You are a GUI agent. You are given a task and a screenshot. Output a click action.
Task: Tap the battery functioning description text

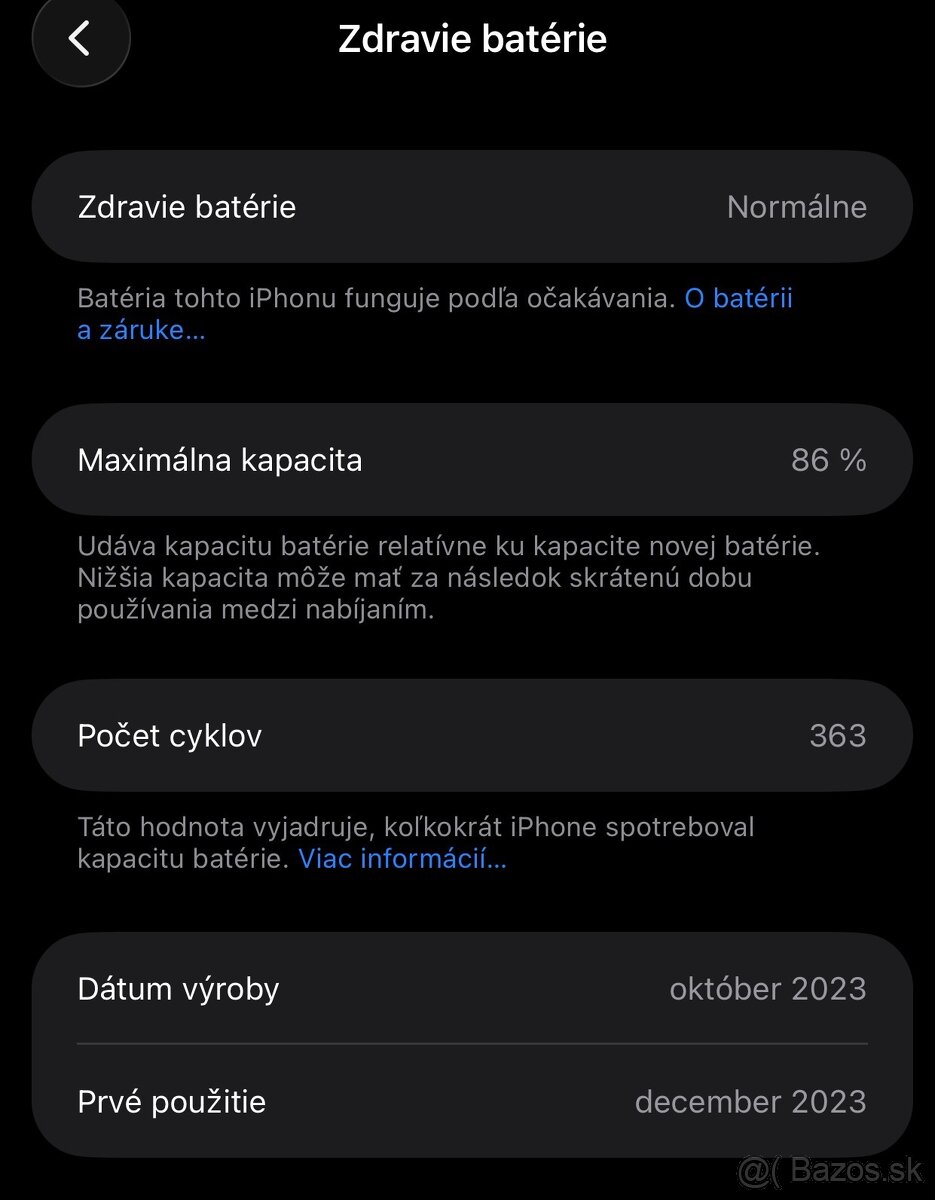[x=430, y=312]
